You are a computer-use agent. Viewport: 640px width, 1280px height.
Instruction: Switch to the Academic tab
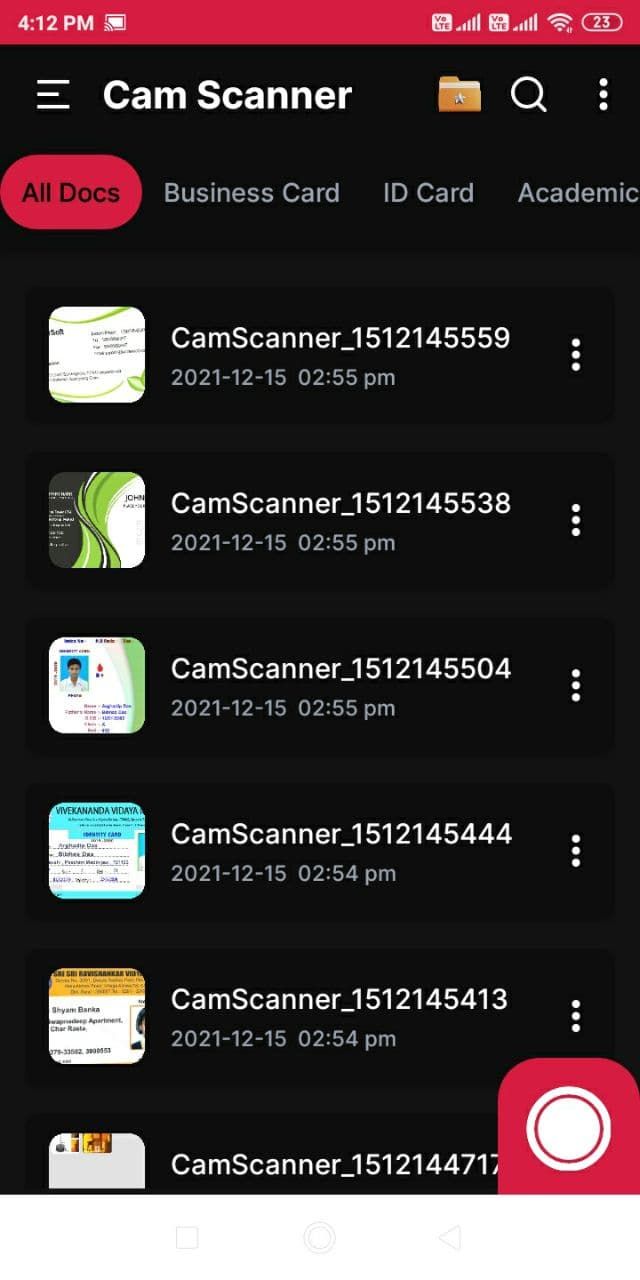577,193
